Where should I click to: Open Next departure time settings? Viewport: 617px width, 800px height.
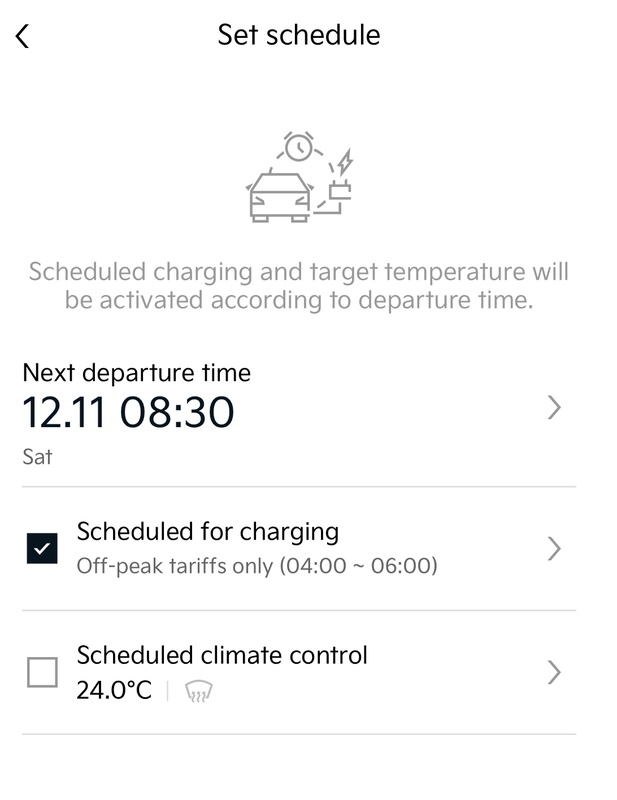coord(554,408)
